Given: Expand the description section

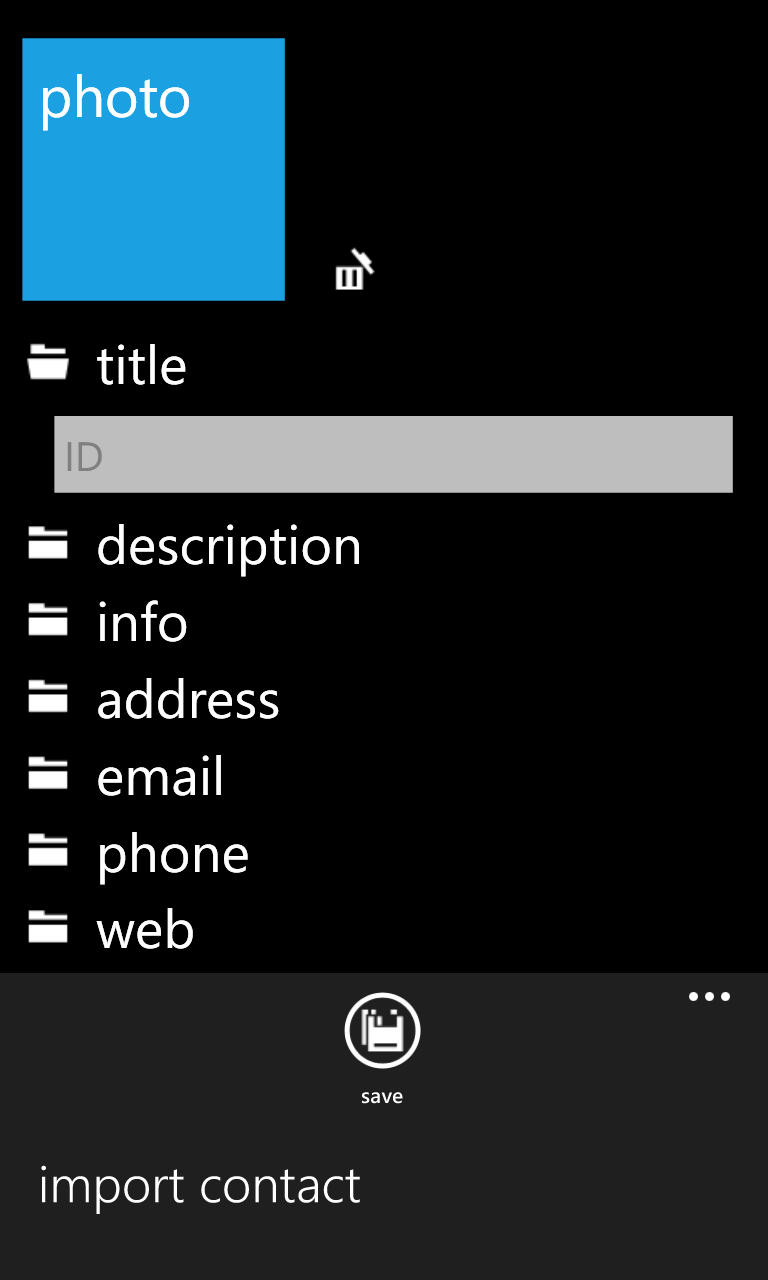Looking at the screenshot, I should tap(194, 546).
